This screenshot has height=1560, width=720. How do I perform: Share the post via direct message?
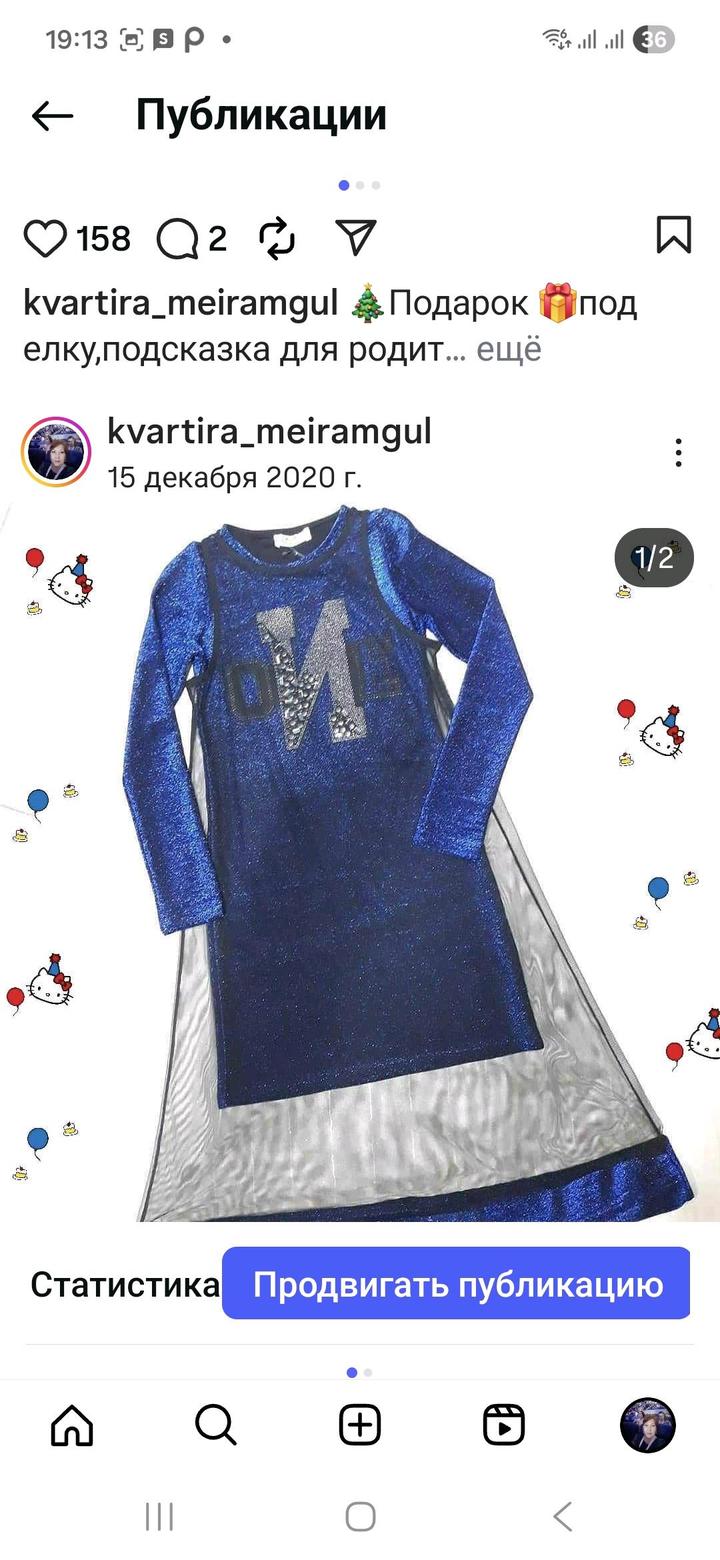356,238
